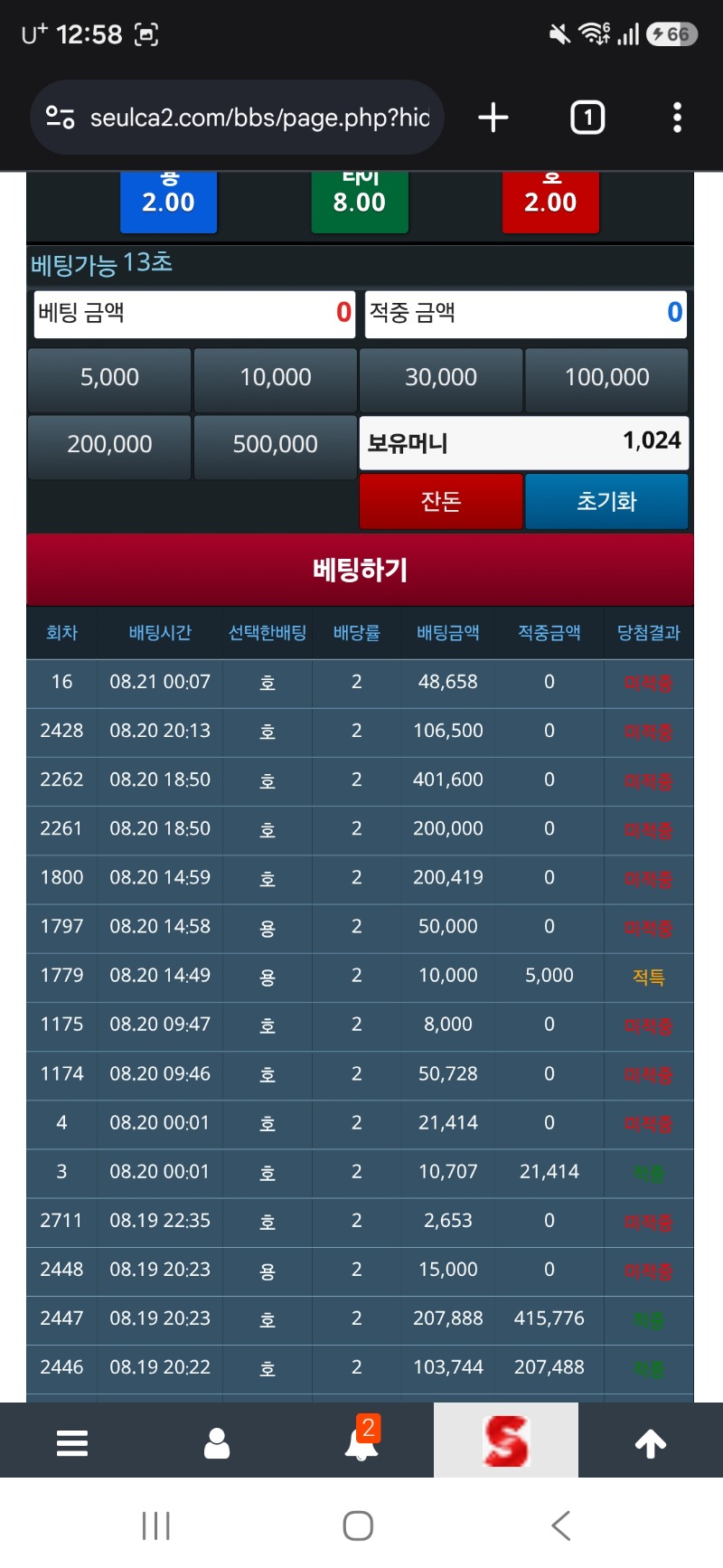The width and height of the screenshot is (723, 1568).
Task: Select the green 타이 8.00 bet option
Action: point(360,202)
